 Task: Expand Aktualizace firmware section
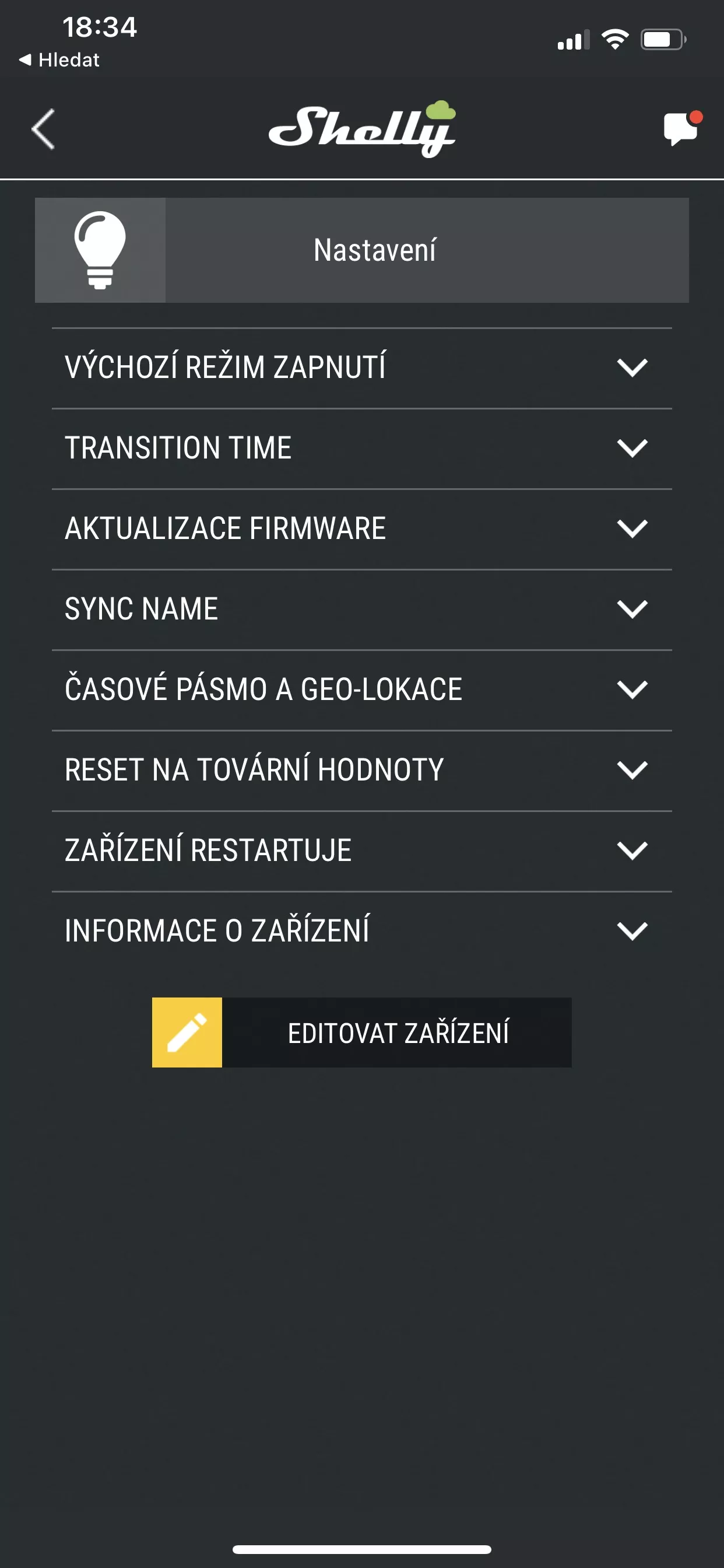362,529
